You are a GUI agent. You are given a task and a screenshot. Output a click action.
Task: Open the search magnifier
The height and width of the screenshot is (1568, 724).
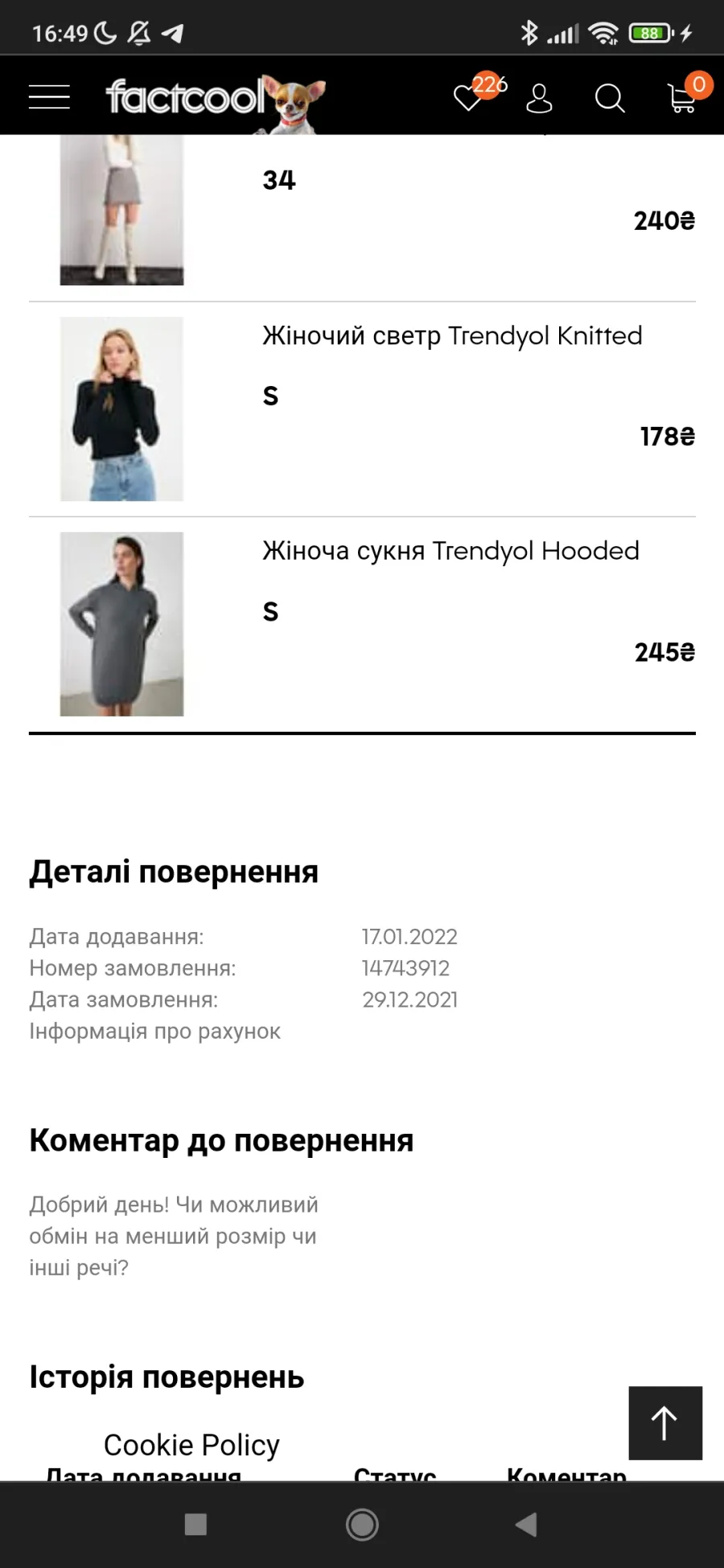click(610, 98)
